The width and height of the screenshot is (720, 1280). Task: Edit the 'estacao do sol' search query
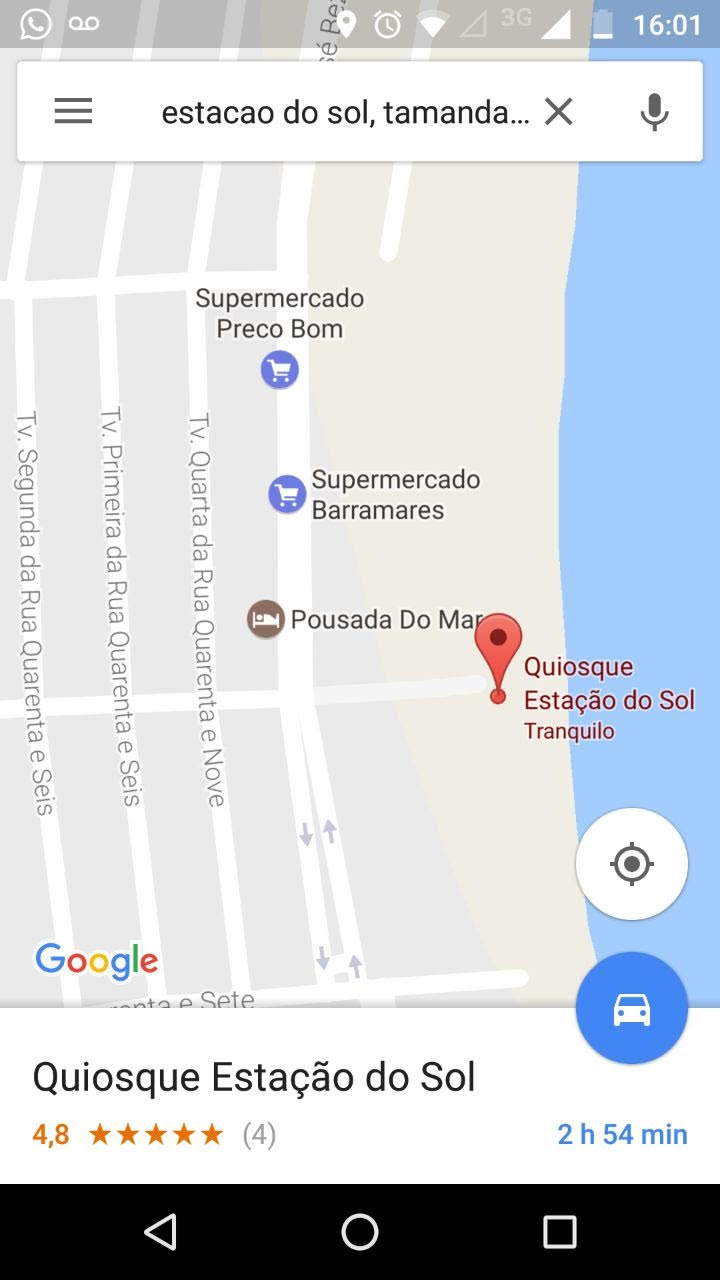tap(345, 112)
